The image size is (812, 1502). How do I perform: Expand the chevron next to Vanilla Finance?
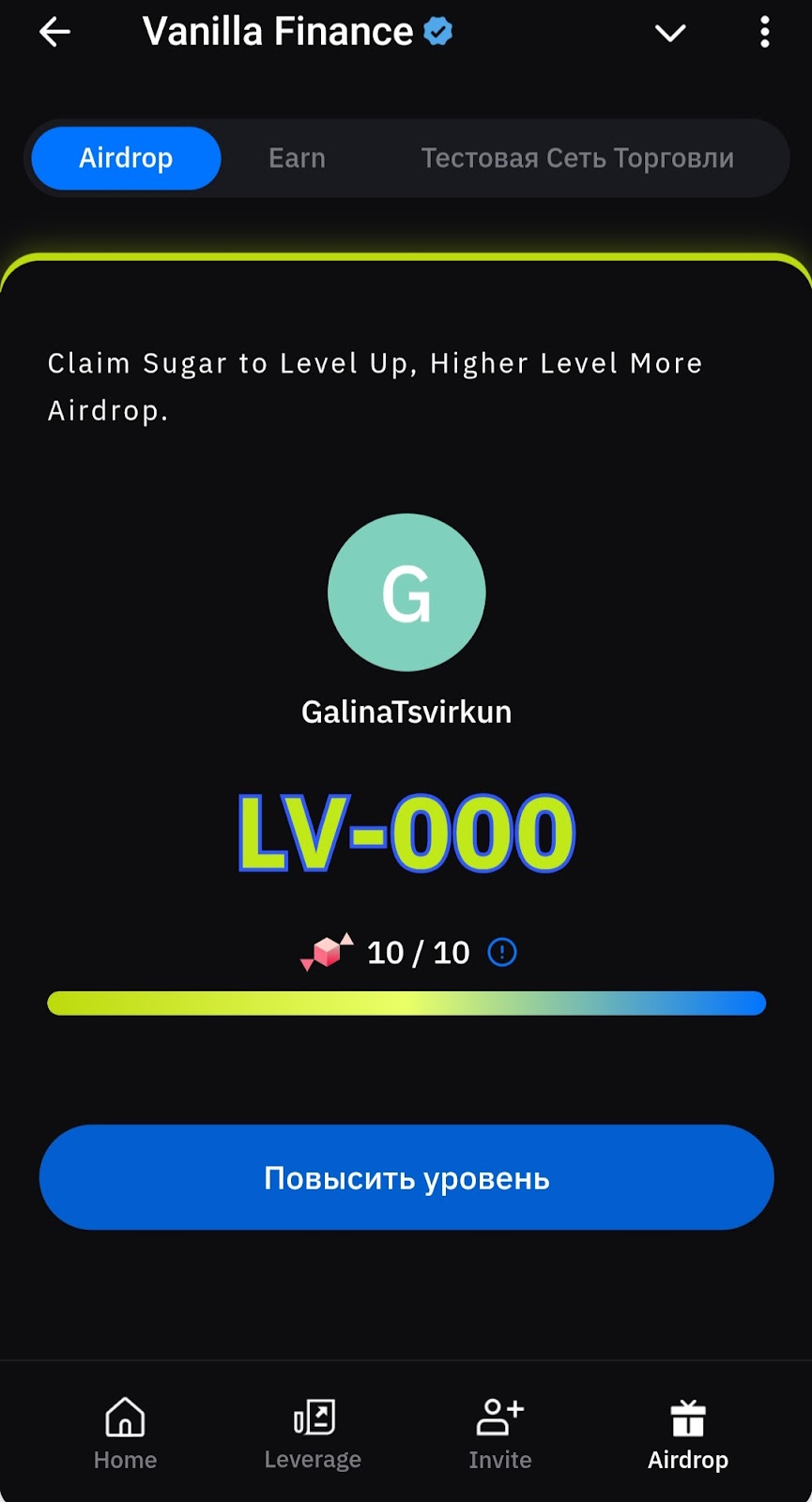pos(669,33)
